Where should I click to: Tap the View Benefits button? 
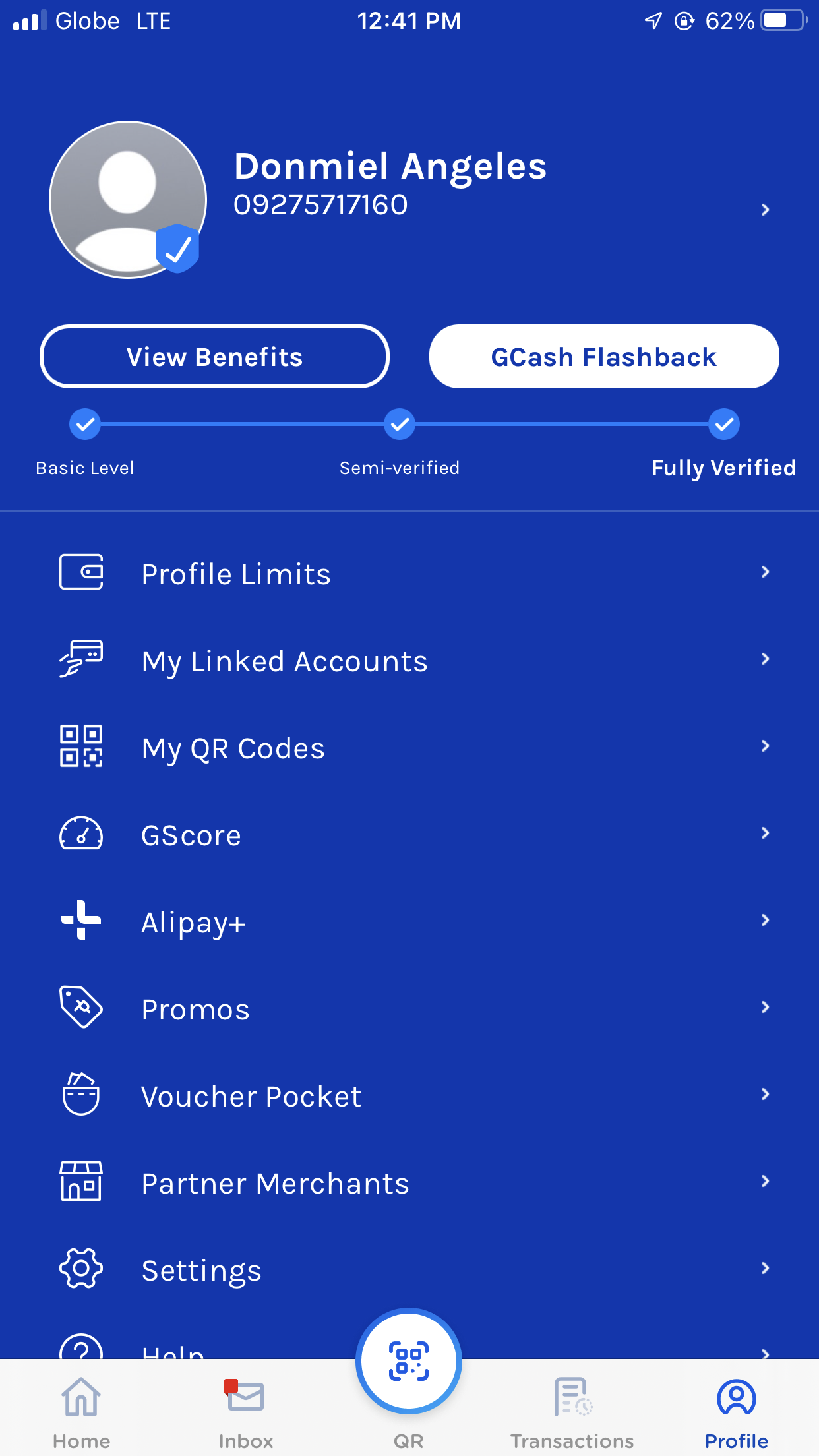coord(214,357)
